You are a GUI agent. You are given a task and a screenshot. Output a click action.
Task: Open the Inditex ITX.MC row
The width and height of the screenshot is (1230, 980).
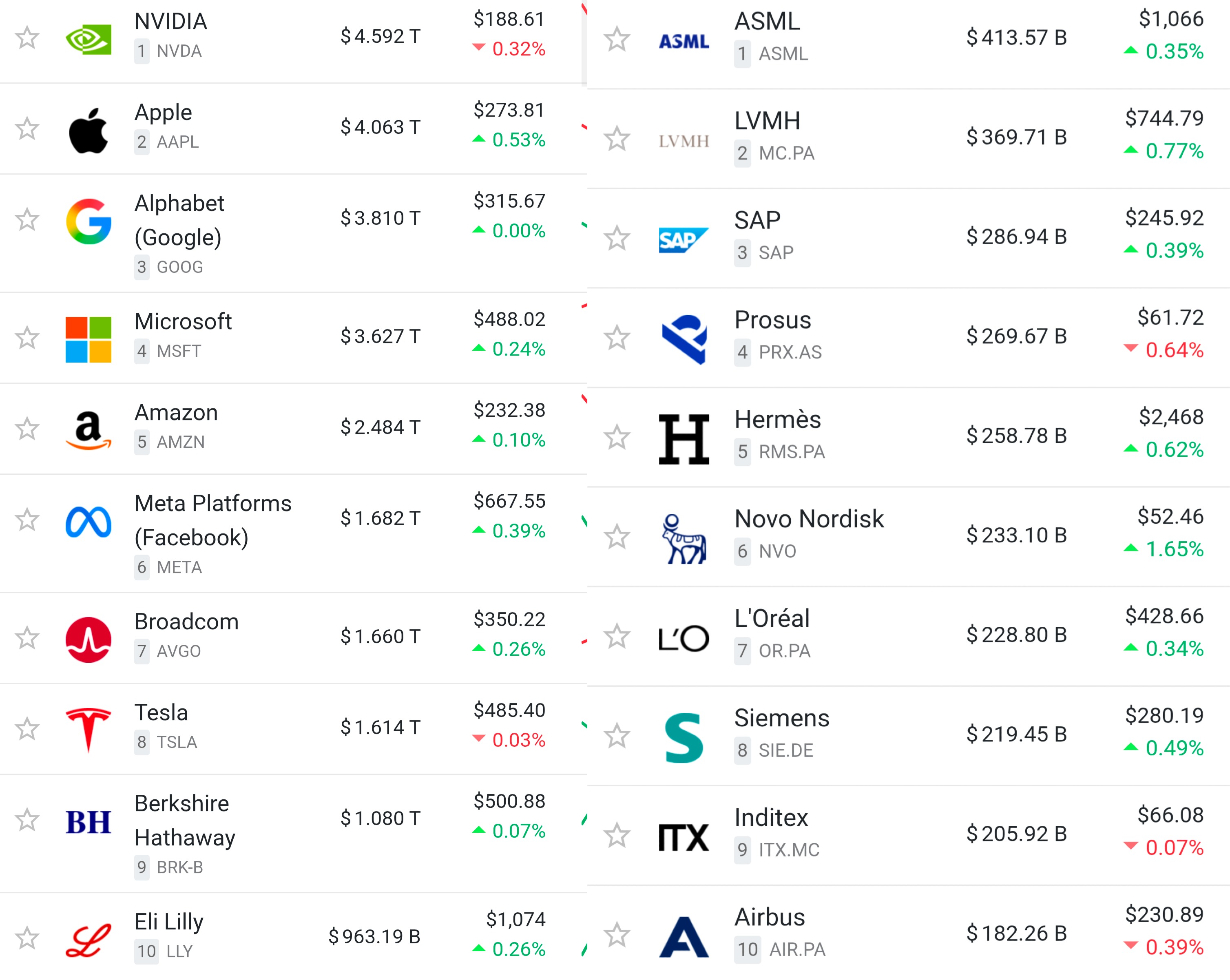tap(908, 836)
